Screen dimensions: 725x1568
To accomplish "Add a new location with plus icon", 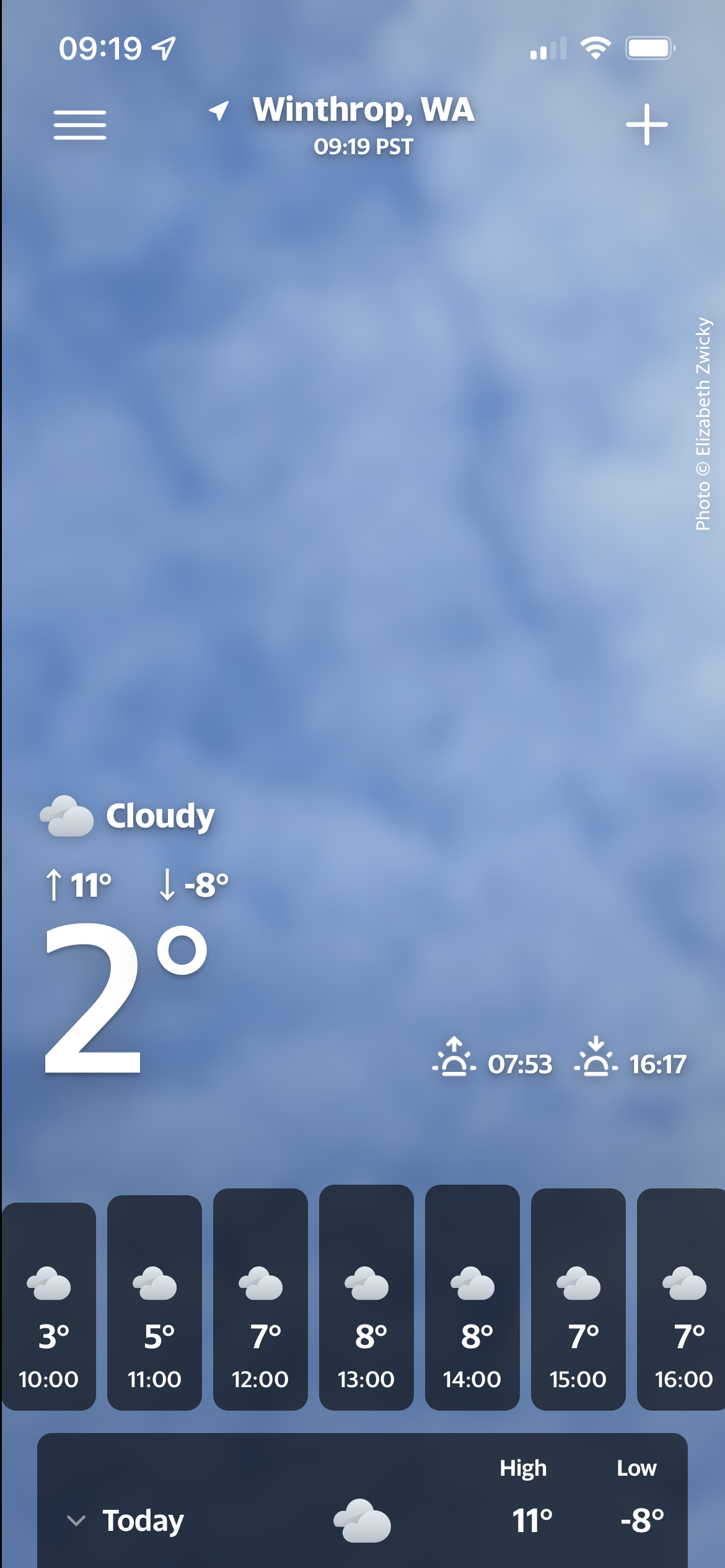I will coord(646,124).
